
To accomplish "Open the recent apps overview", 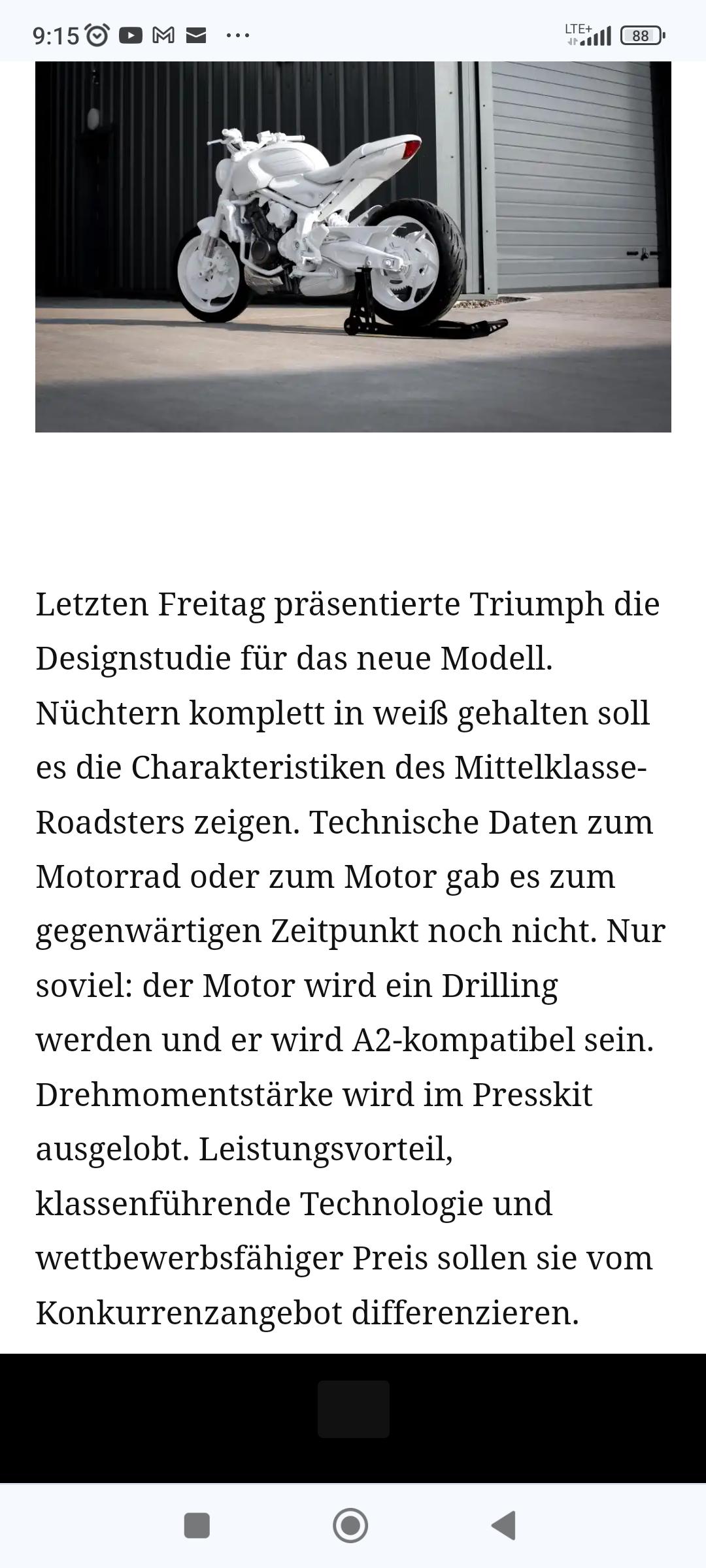I will 197,1526.
